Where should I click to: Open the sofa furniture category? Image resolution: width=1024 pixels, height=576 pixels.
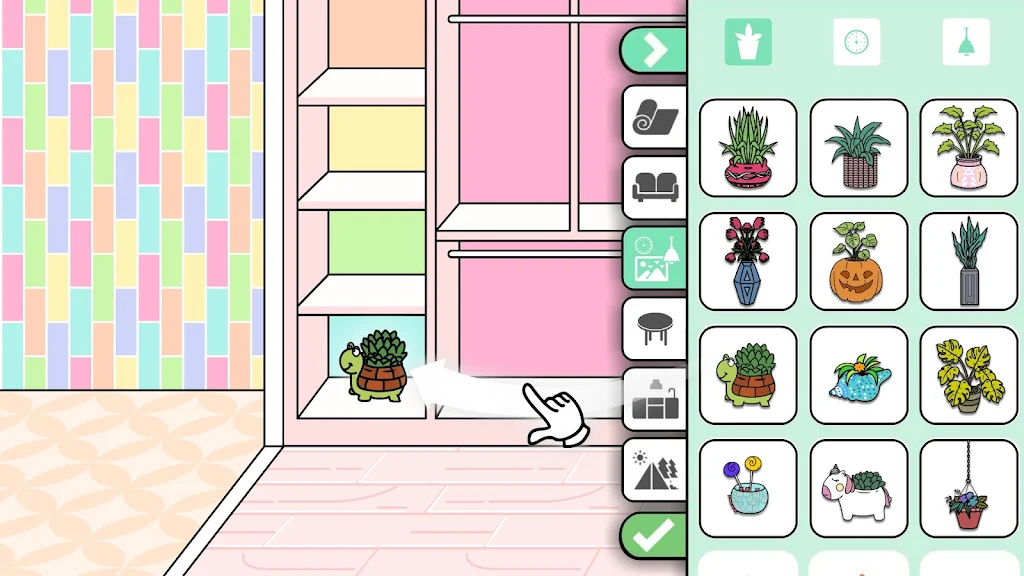pos(655,187)
